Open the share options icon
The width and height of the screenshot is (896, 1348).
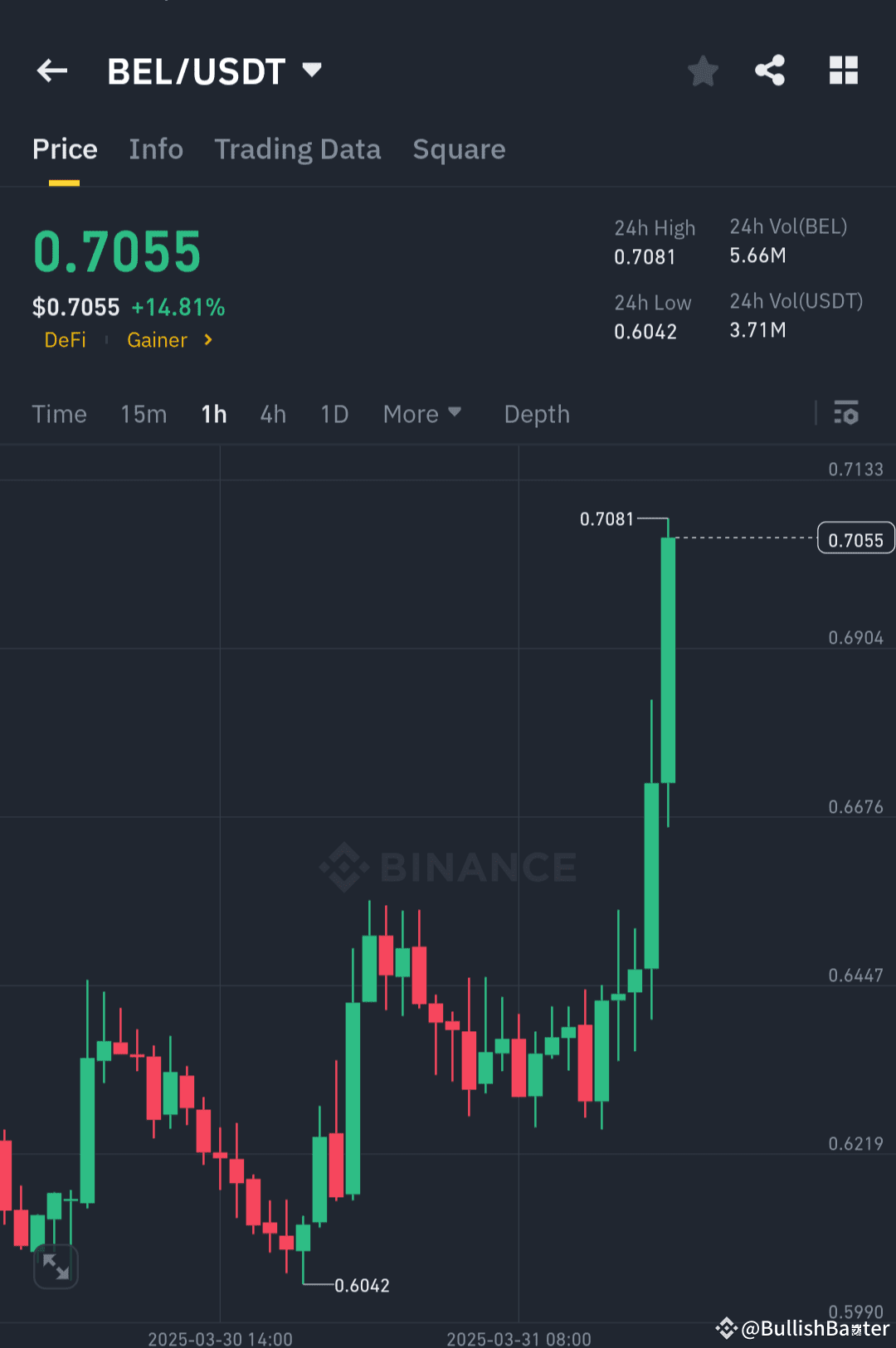click(770, 71)
